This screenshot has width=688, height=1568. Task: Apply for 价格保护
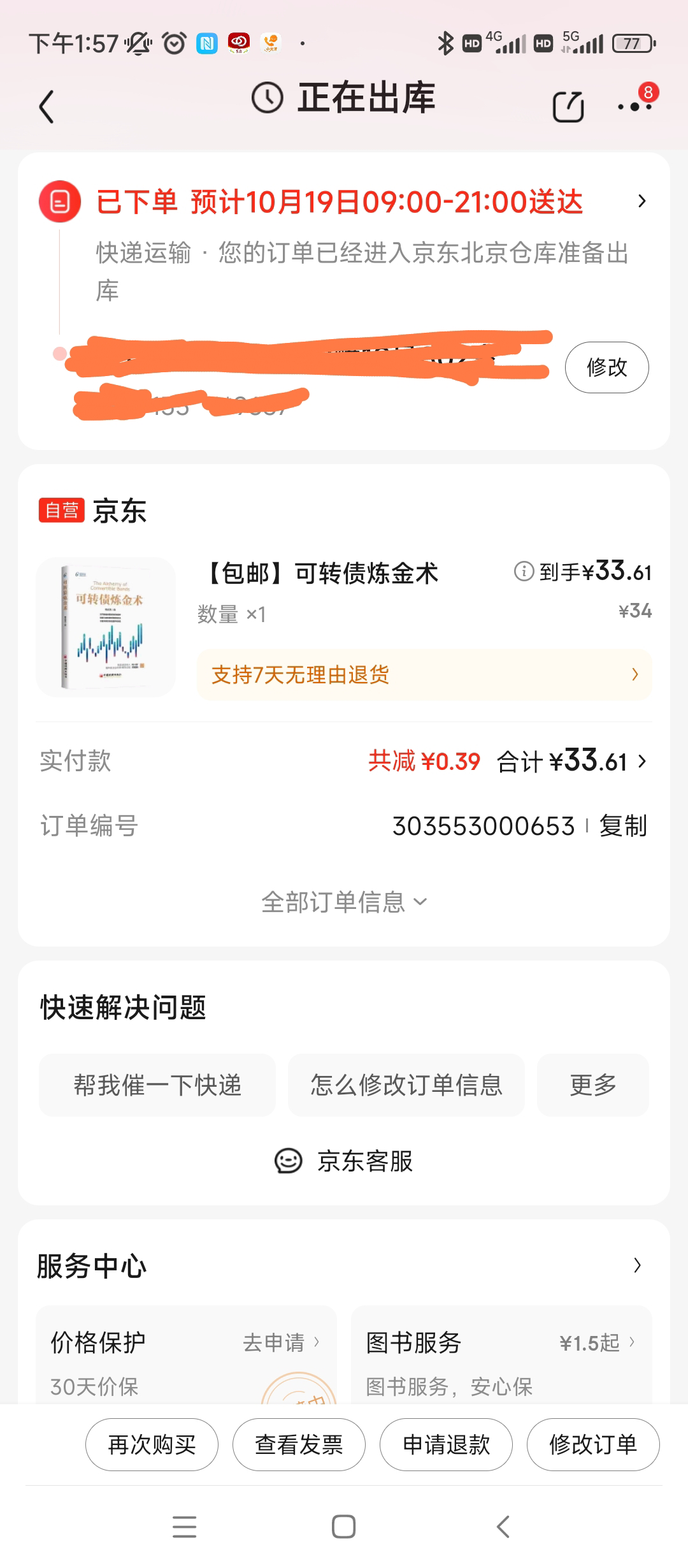click(x=281, y=1342)
